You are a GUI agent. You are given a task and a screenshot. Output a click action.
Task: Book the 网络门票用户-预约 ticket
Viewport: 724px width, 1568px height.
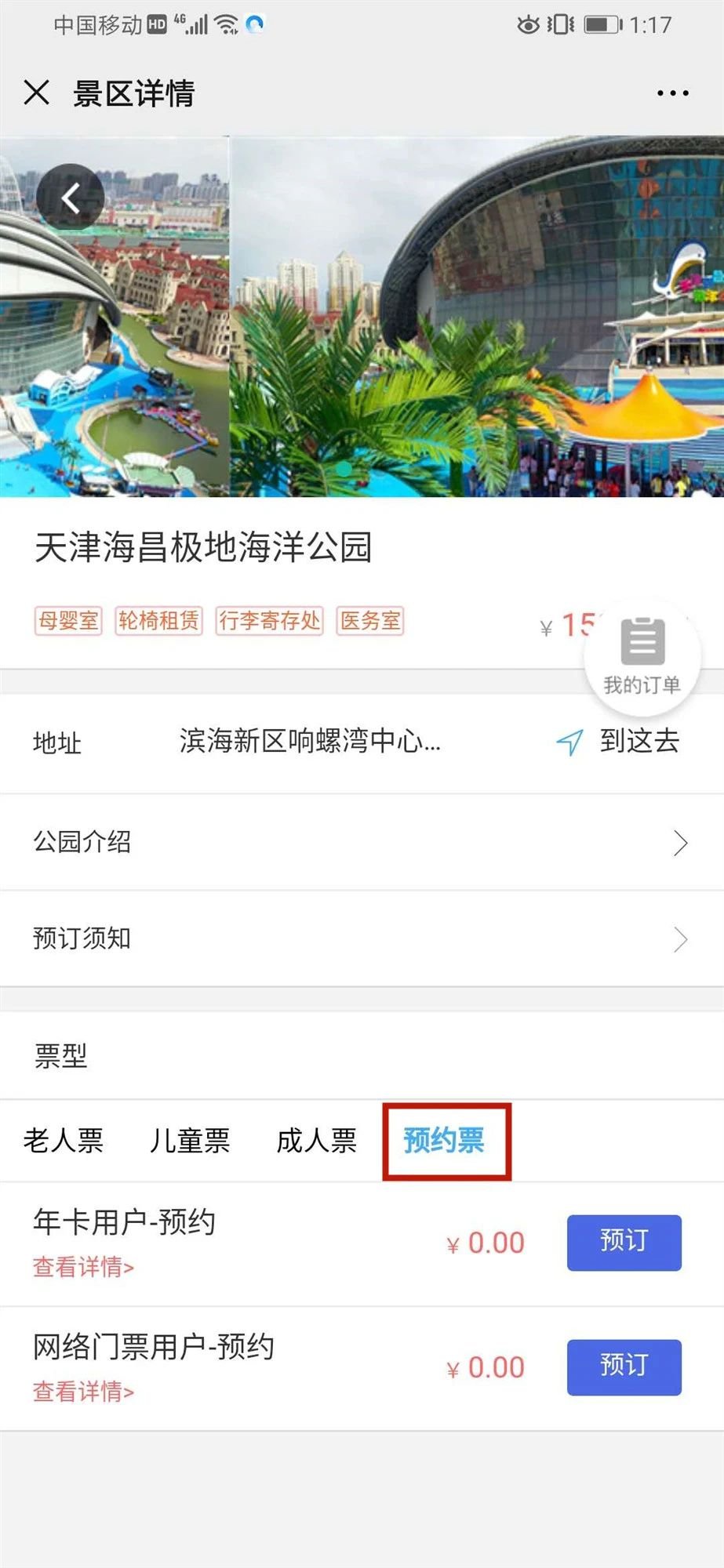[x=624, y=1367]
